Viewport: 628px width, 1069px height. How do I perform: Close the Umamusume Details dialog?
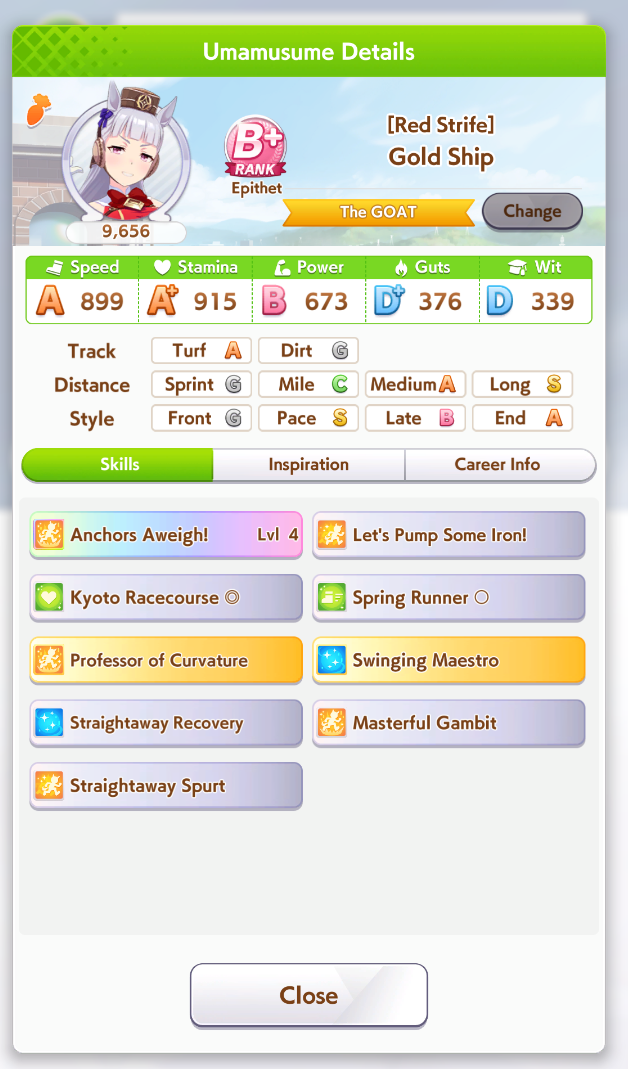pos(308,995)
